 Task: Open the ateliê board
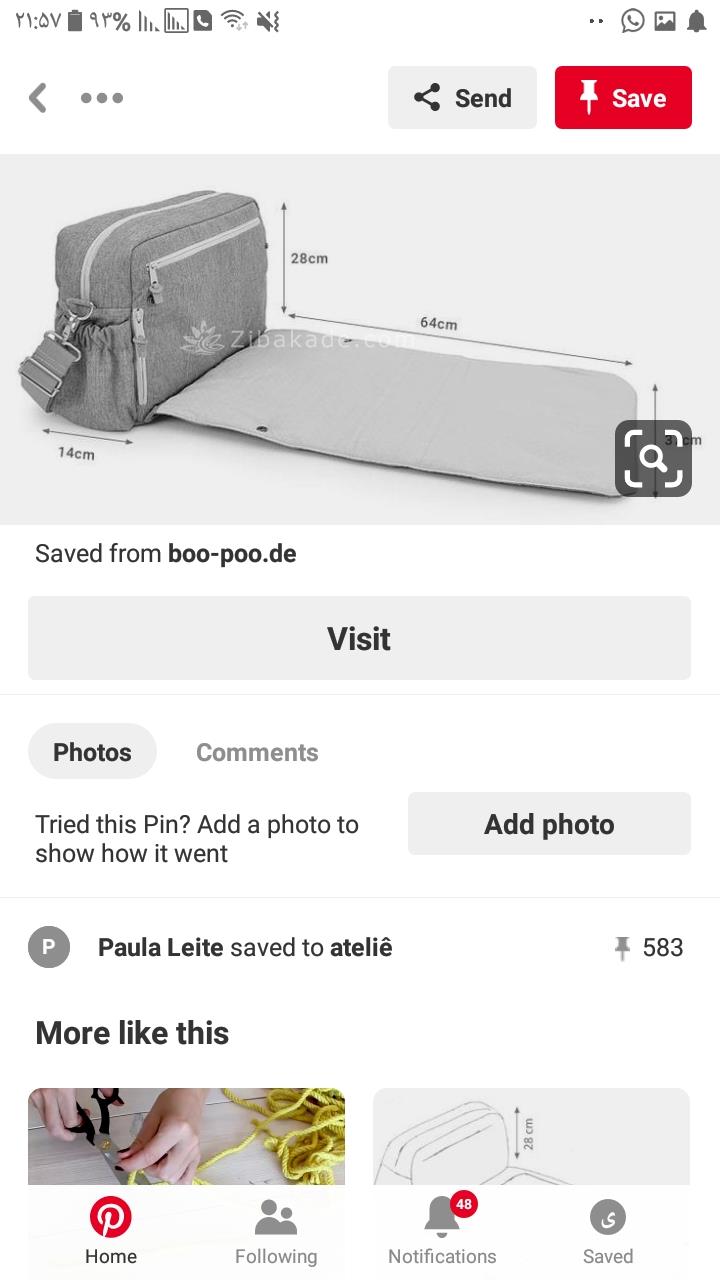point(361,947)
